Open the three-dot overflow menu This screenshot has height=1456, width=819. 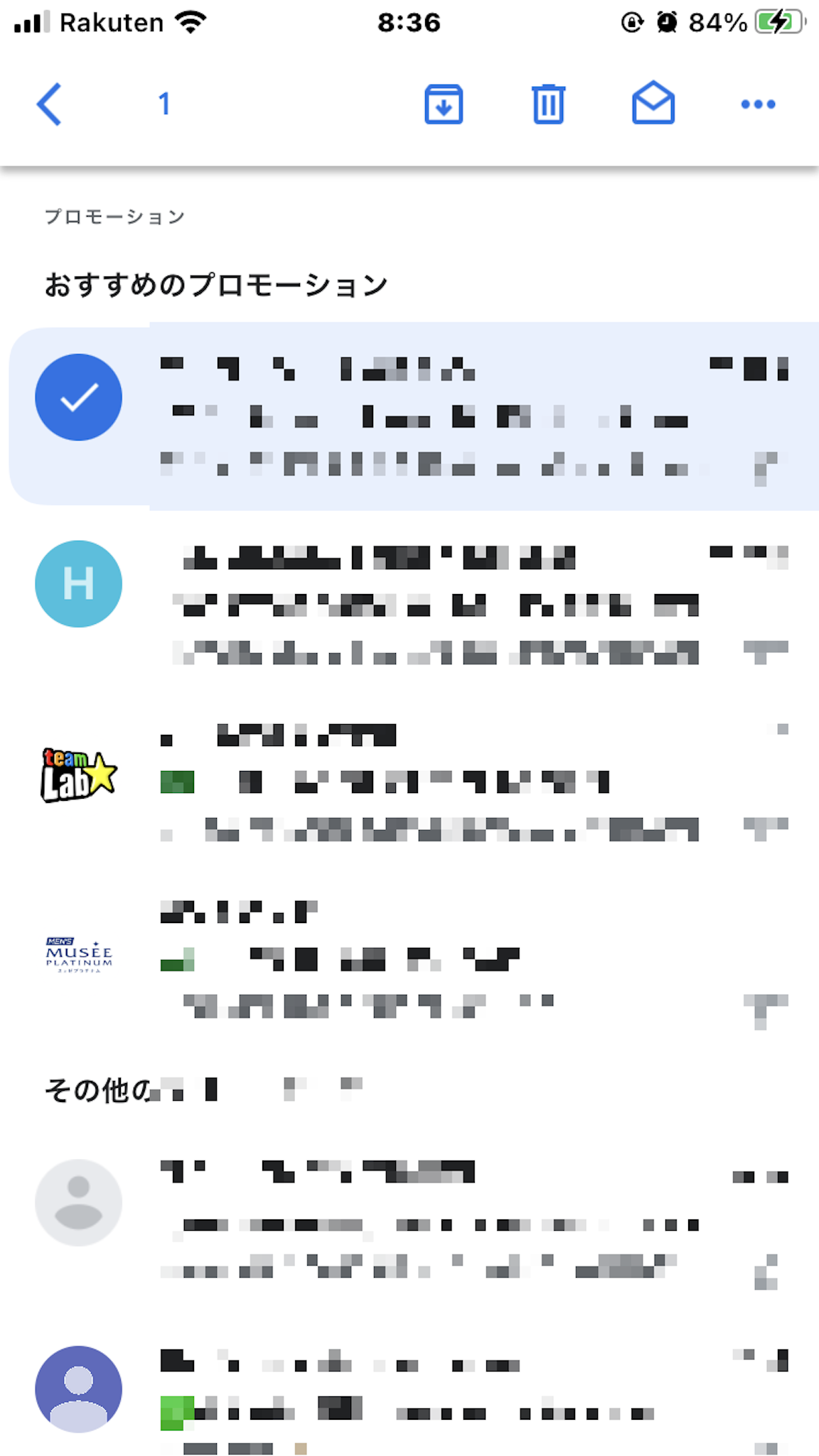tap(758, 104)
